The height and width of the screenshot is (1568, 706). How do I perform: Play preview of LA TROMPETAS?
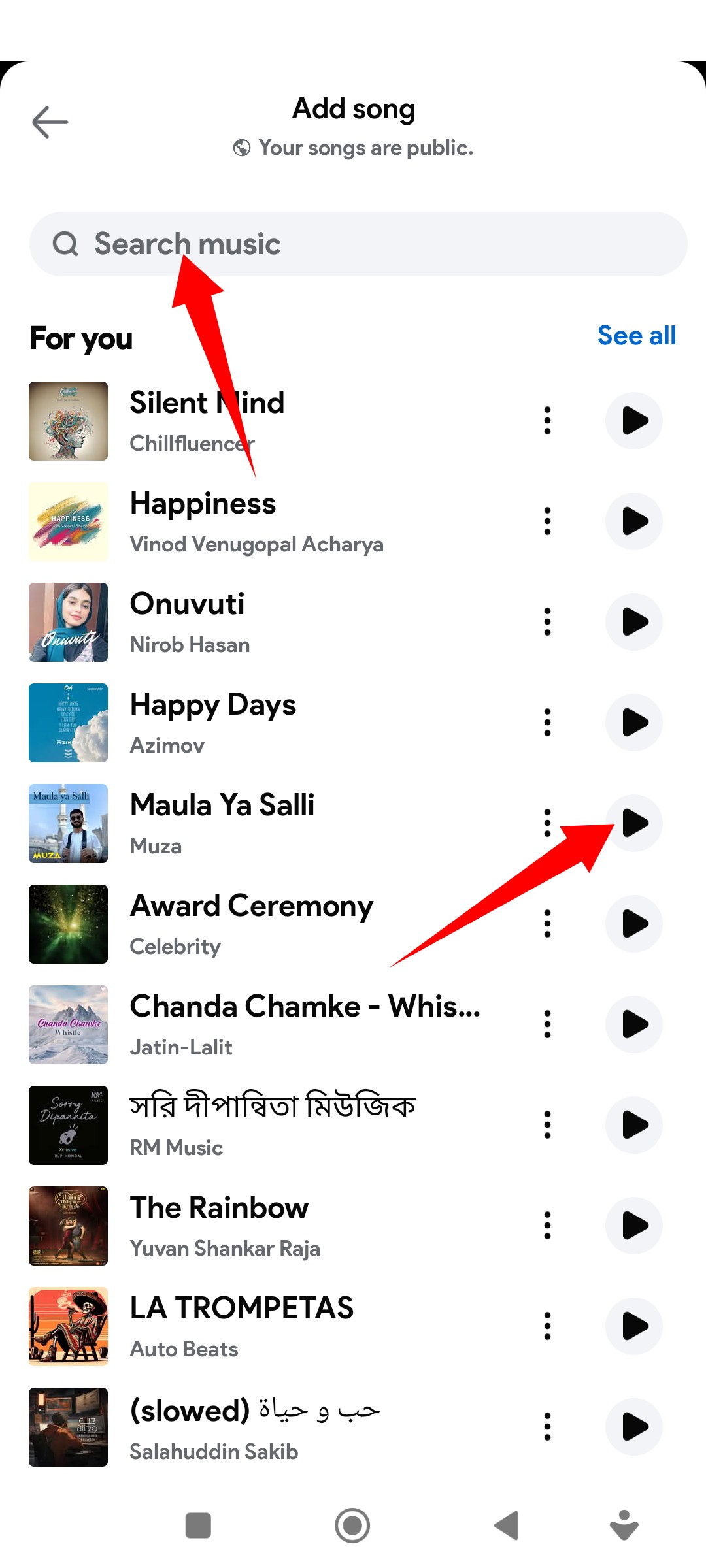(633, 1326)
